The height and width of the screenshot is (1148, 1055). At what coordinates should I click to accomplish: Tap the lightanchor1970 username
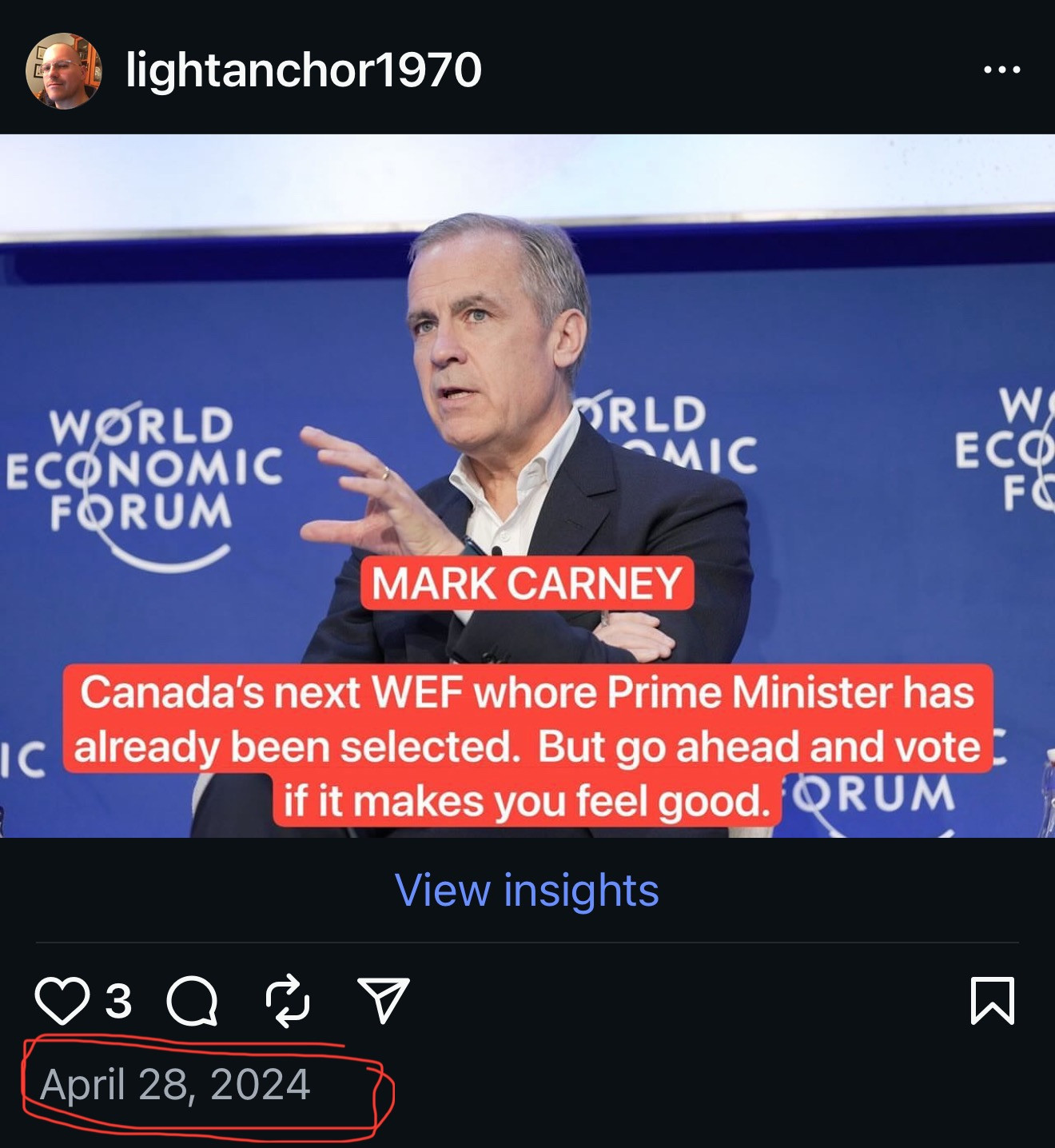tap(304, 70)
